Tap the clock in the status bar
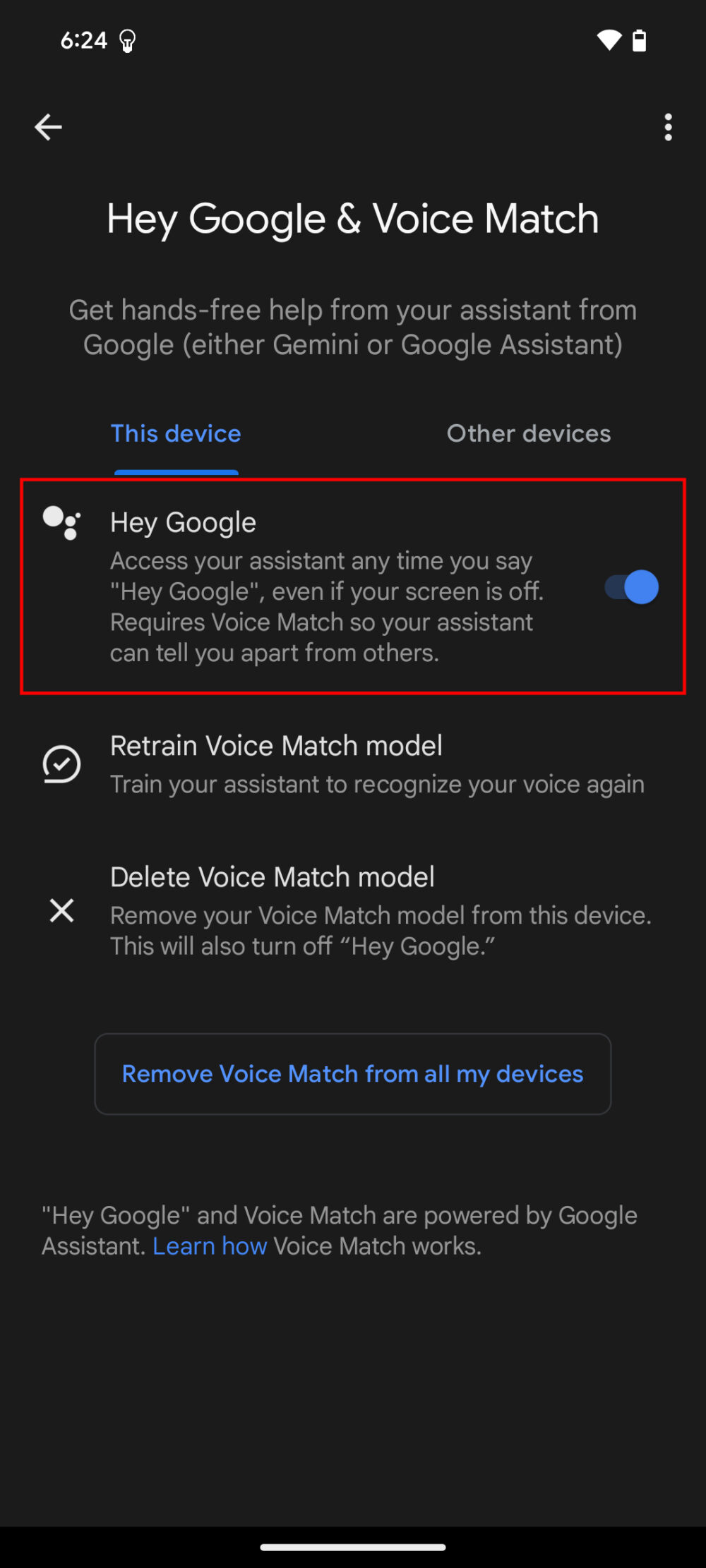The image size is (706, 1568). pyautogui.click(x=85, y=41)
